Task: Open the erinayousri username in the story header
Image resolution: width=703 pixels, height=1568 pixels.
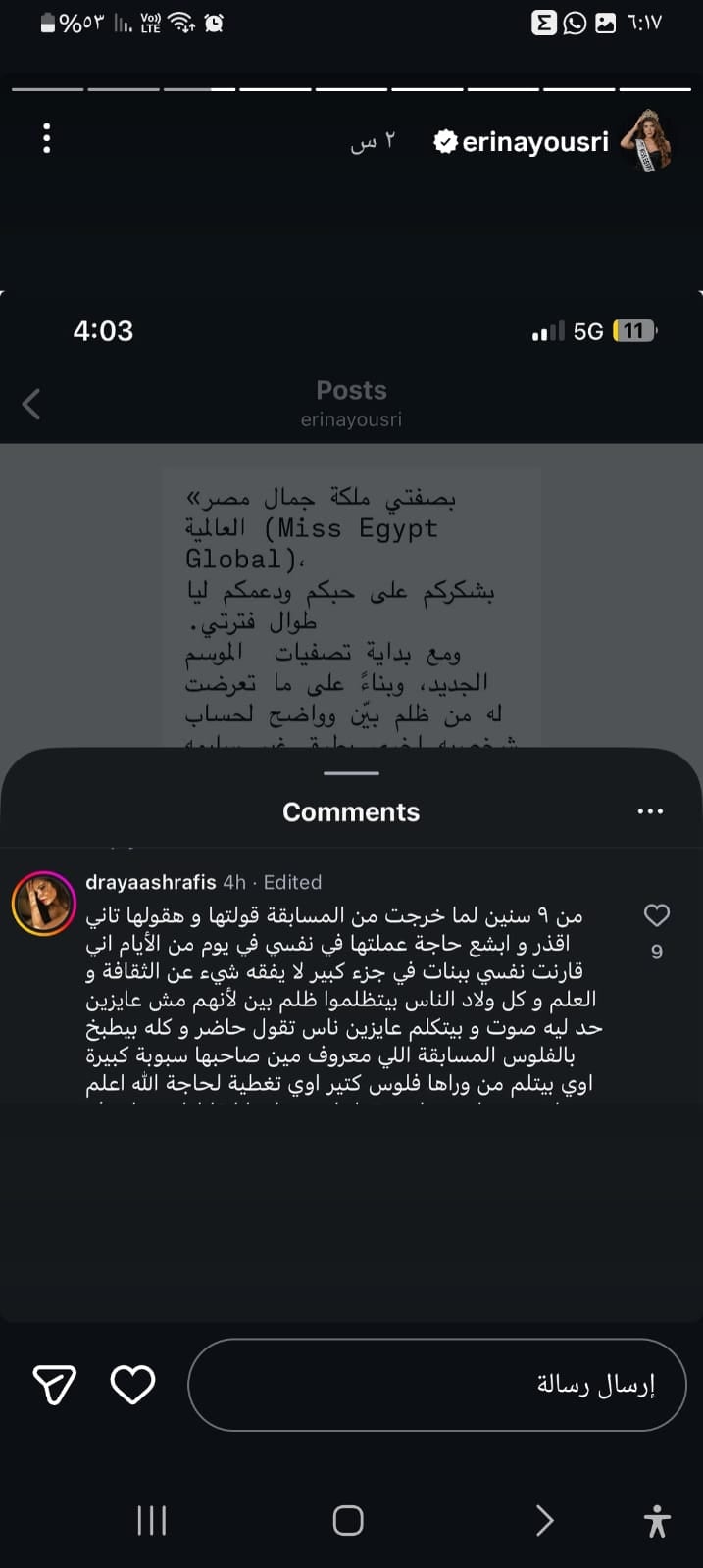Action: pyautogui.click(x=534, y=142)
